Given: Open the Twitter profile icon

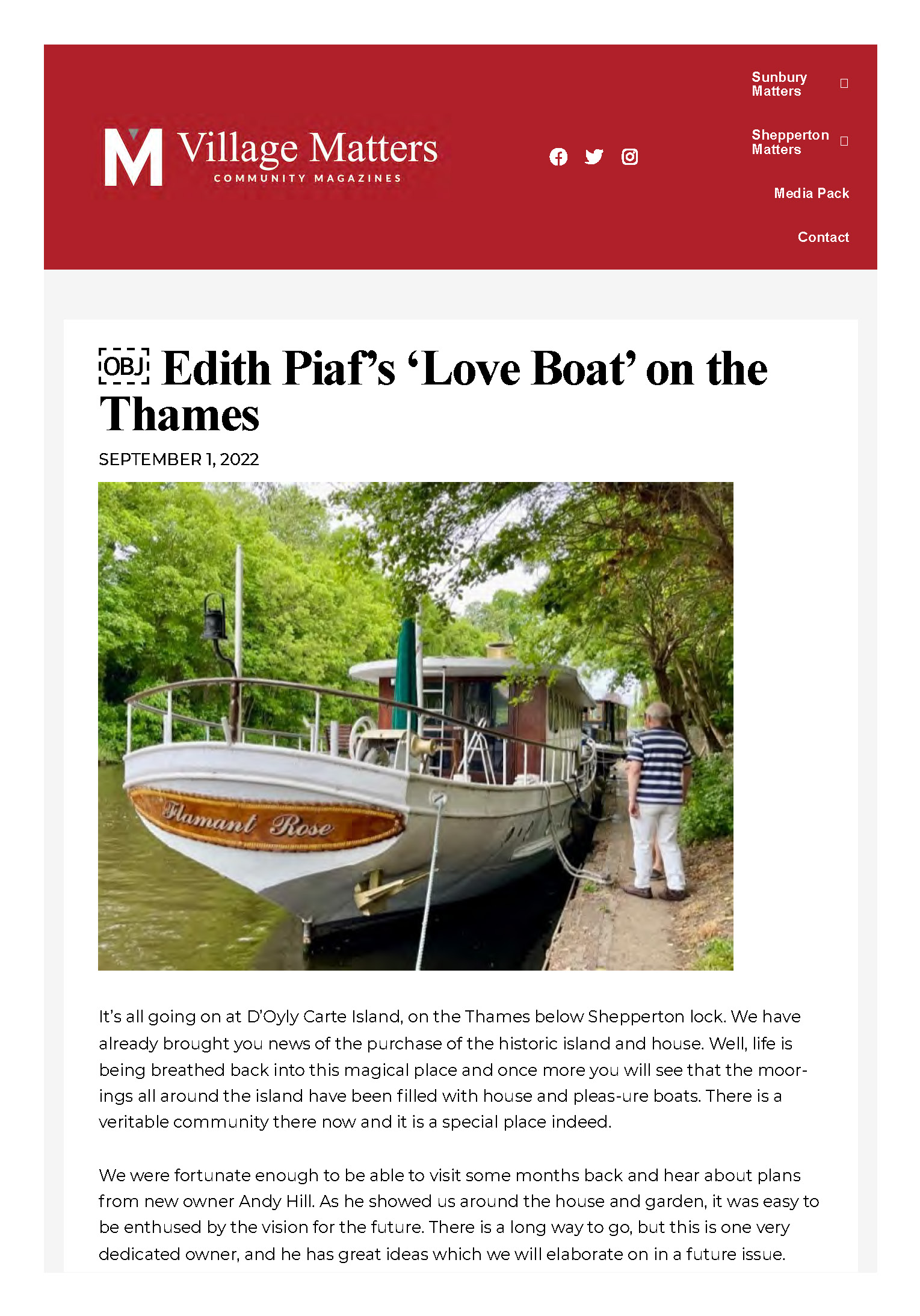Looking at the screenshot, I should [x=593, y=157].
